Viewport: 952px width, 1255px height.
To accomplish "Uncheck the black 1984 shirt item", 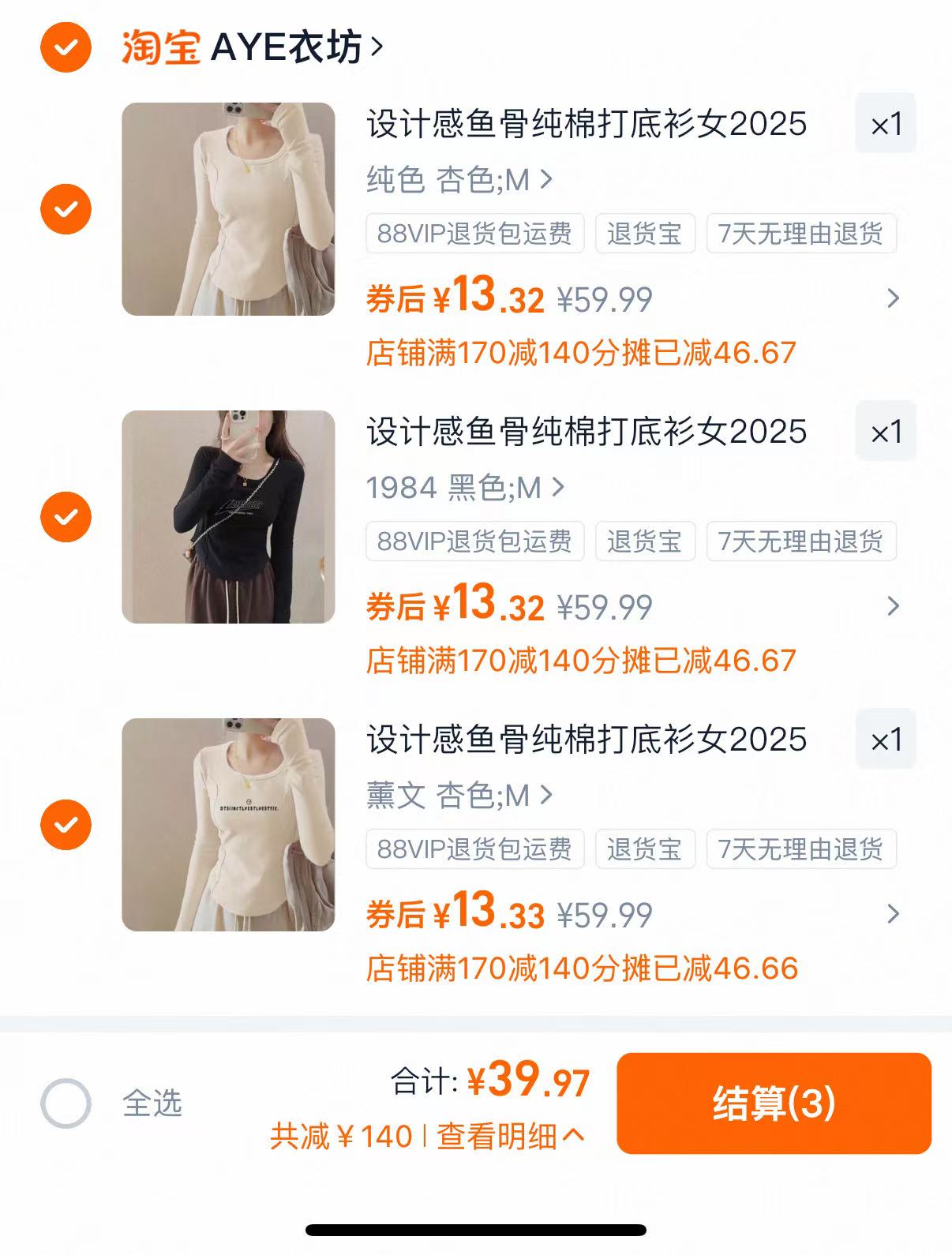I will 66,515.
